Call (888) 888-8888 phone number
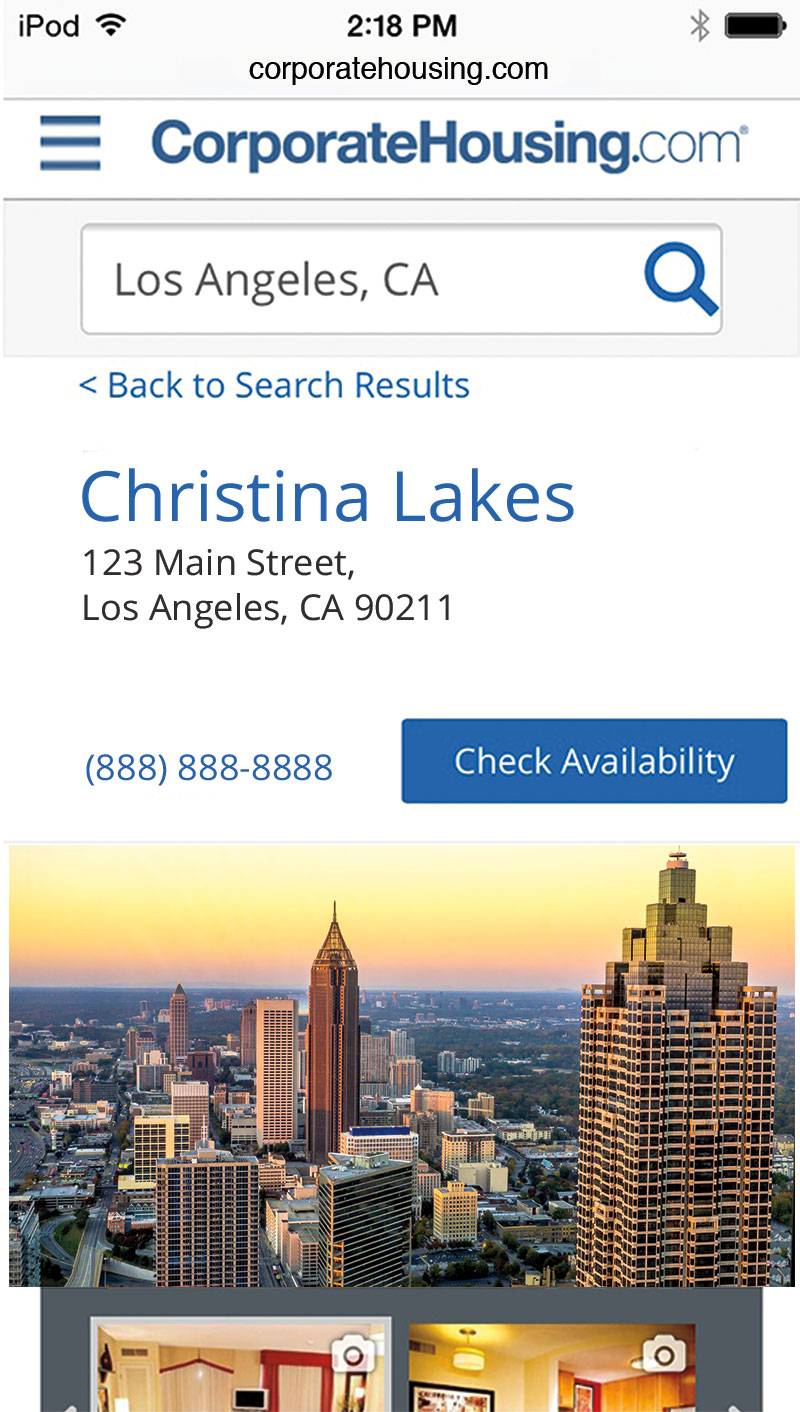The width and height of the screenshot is (800, 1412). click(208, 767)
